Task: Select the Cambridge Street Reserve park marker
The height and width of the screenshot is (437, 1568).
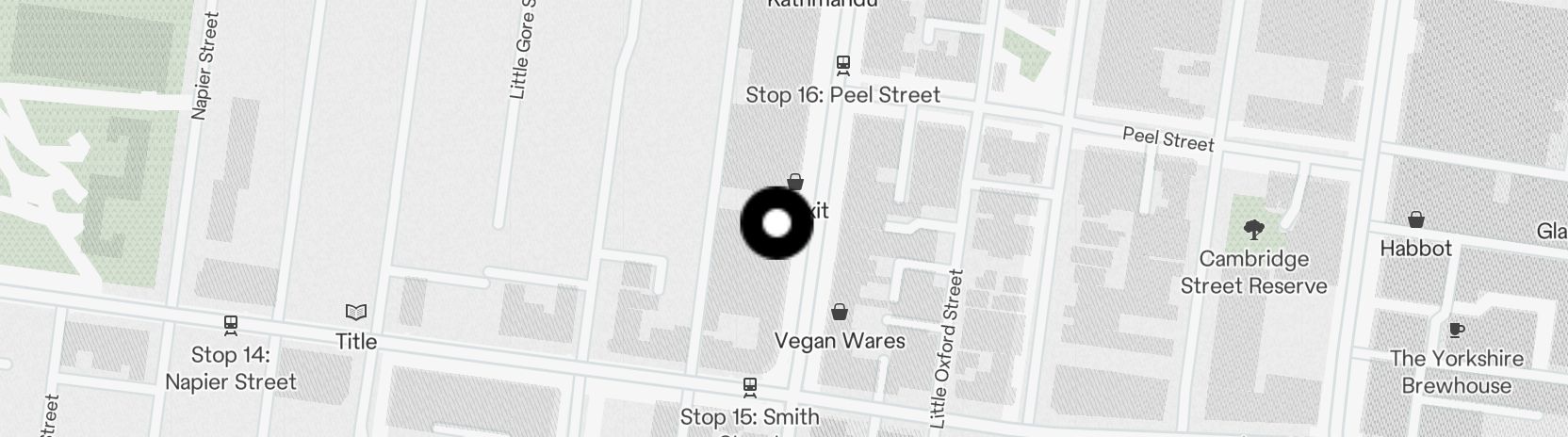Action: tap(1253, 230)
